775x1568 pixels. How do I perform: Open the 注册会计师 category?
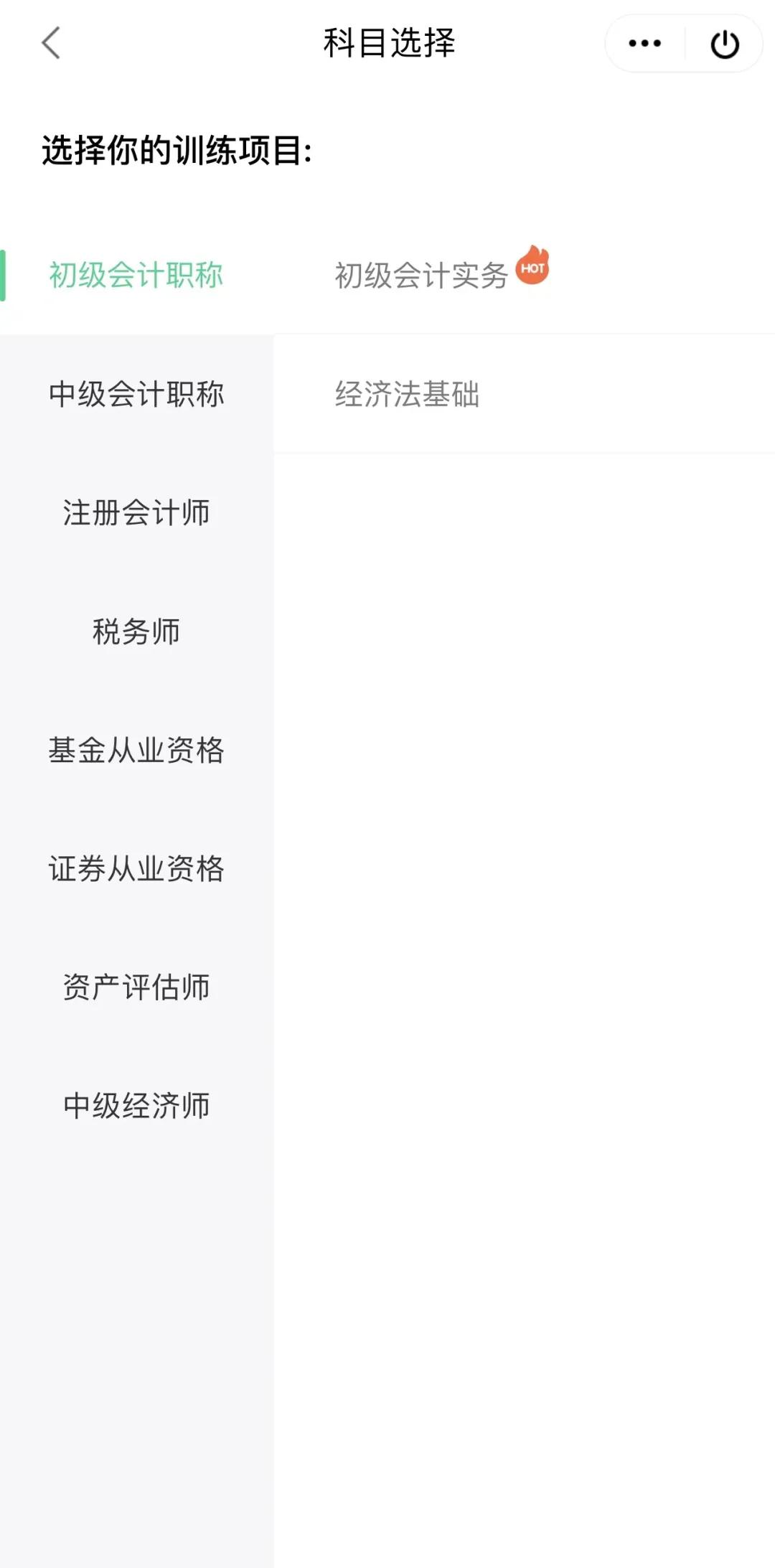click(135, 512)
